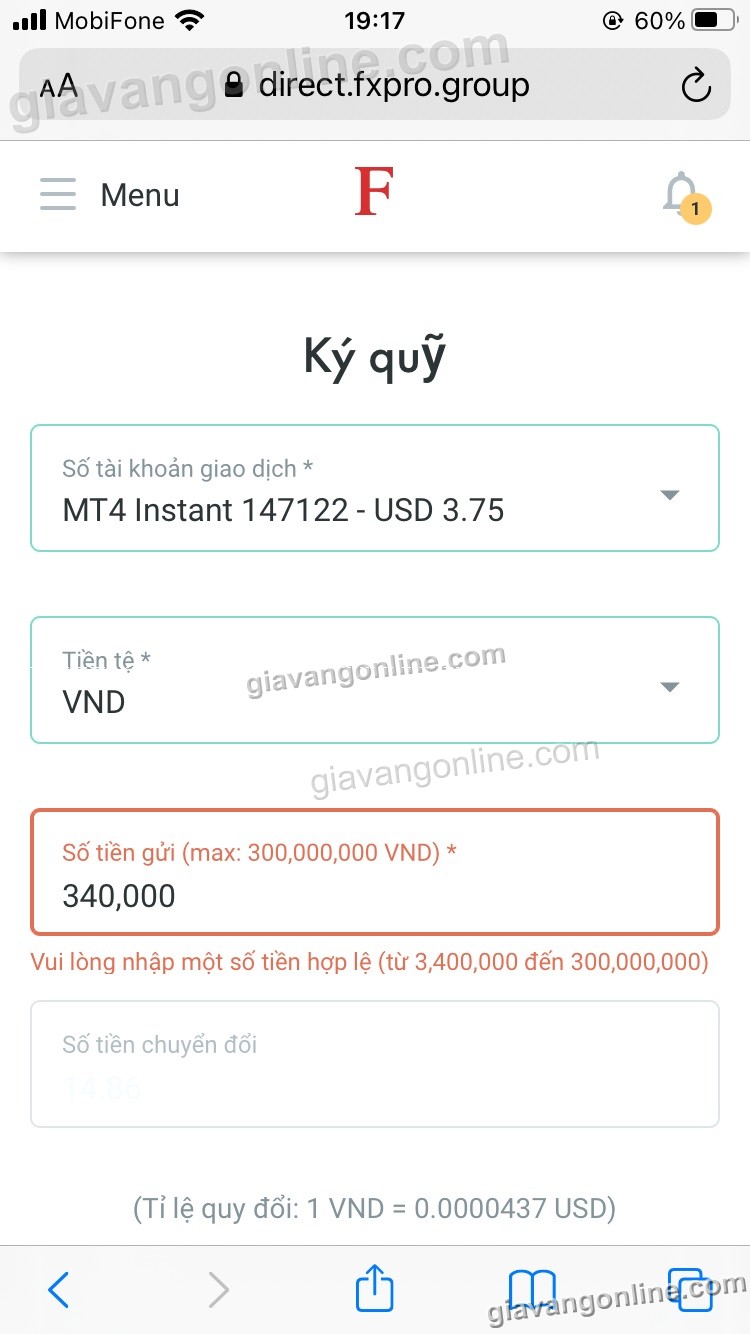The image size is (750, 1334).
Task: Open Safari text size AA options
Action: click(59, 86)
